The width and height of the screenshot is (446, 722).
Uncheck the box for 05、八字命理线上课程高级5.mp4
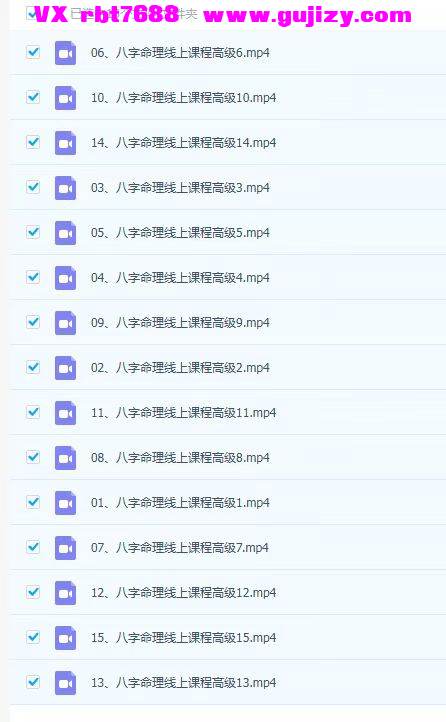33,232
